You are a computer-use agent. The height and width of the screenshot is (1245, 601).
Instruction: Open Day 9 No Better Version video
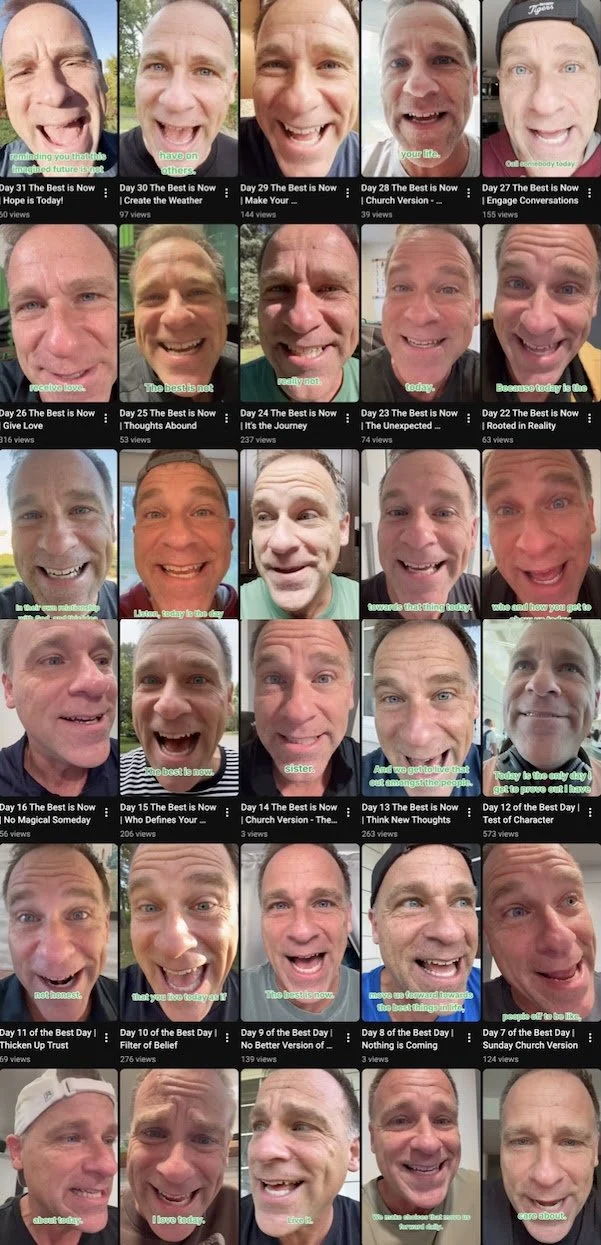coord(299,933)
